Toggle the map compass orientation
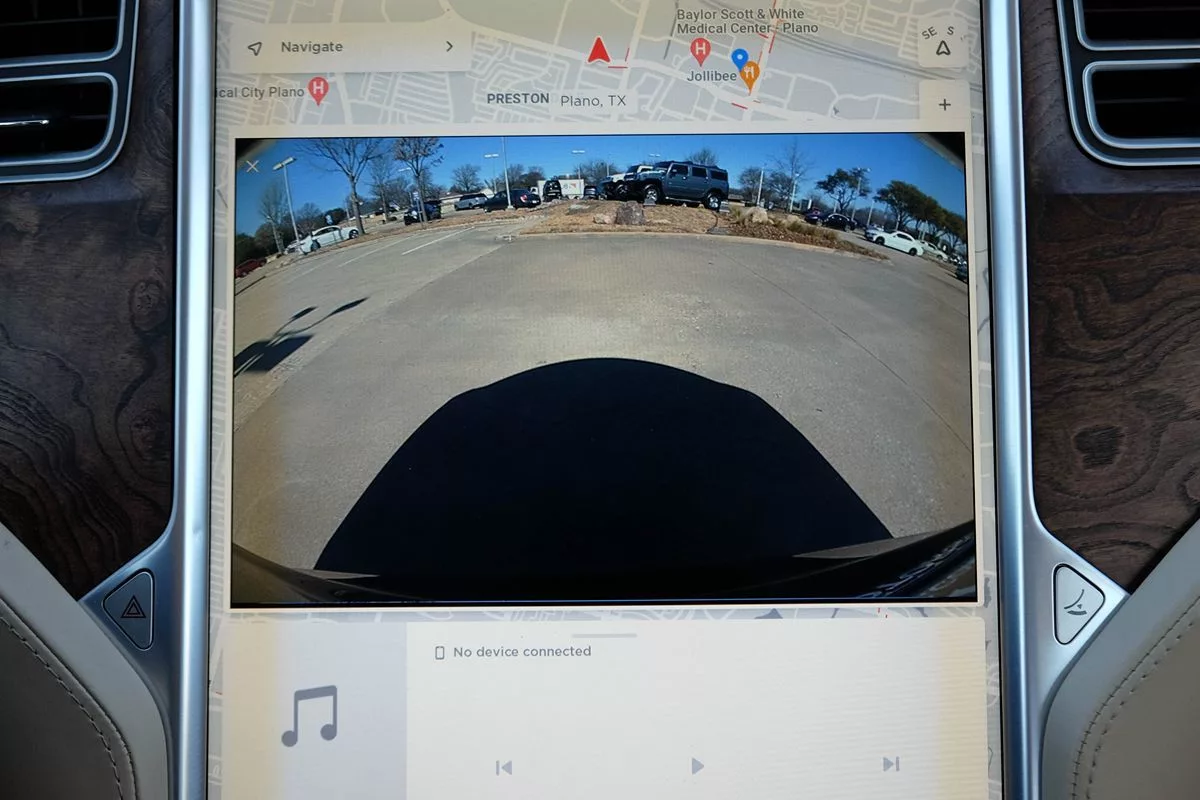Image resolution: width=1200 pixels, height=800 pixels. 942,44
